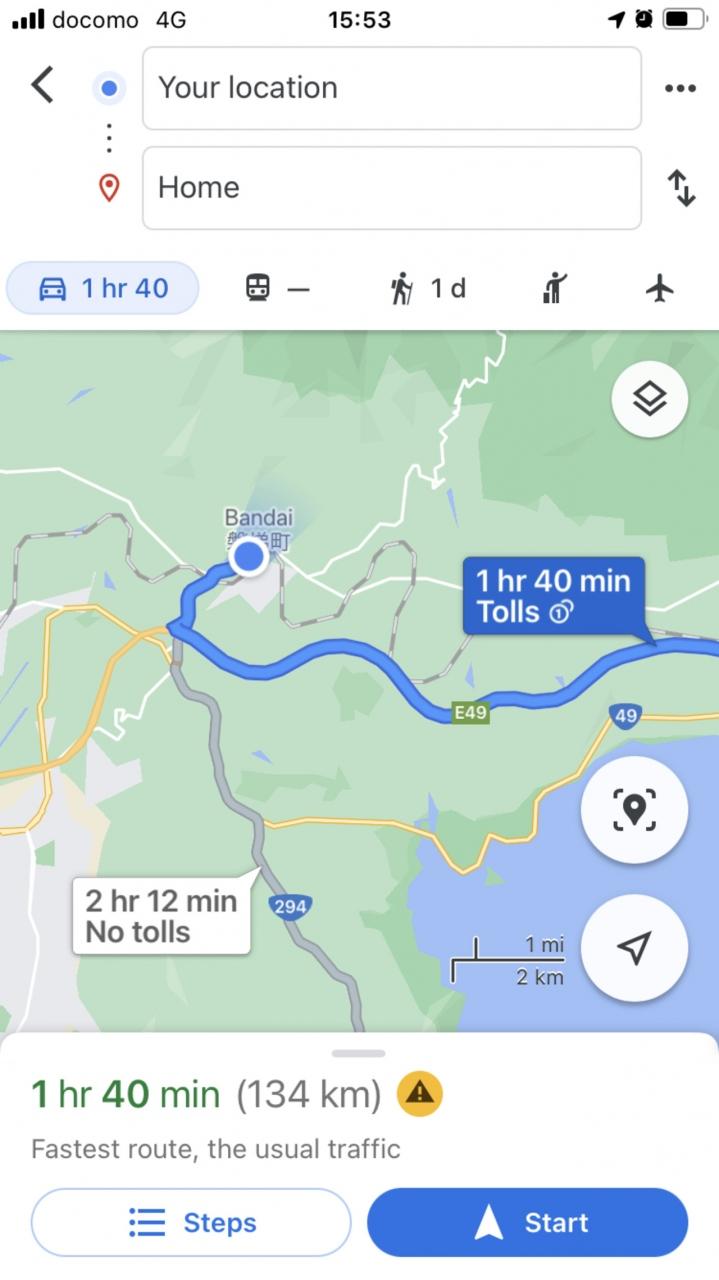
Task: Go back using the back arrow
Action: click(x=42, y=86)
